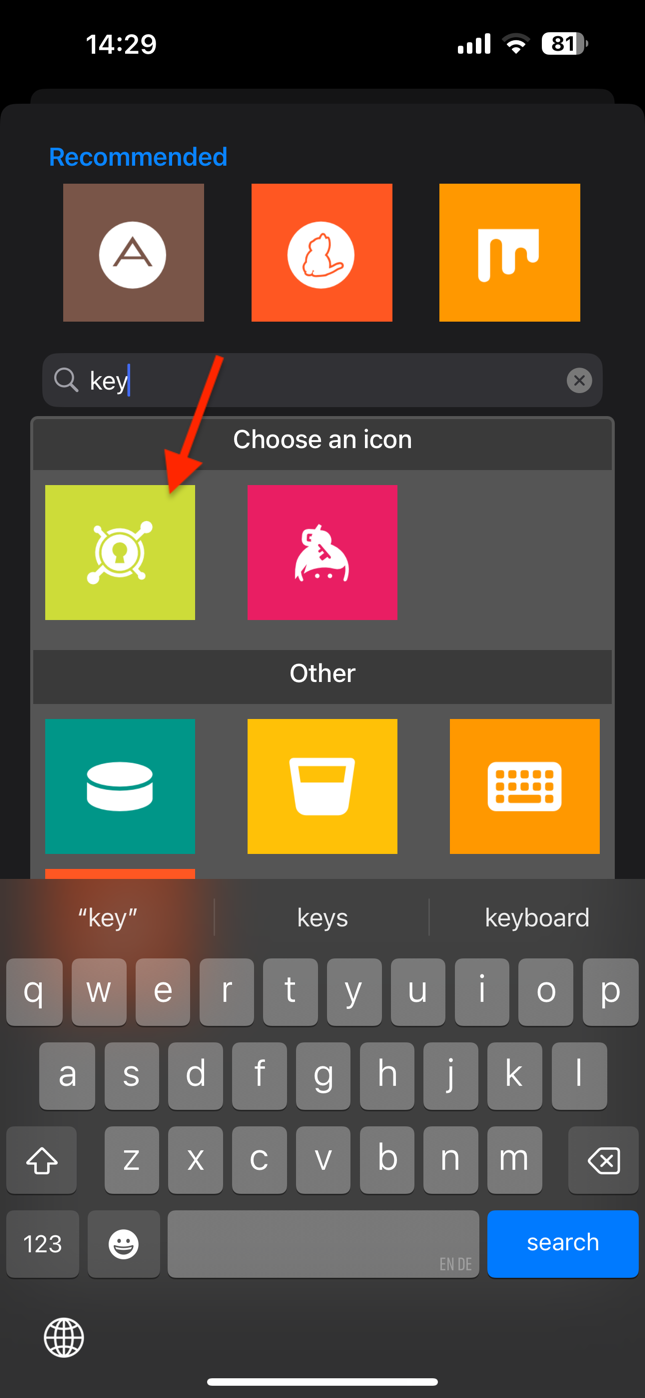Delete a character with the backspace key

point(603,1160)
